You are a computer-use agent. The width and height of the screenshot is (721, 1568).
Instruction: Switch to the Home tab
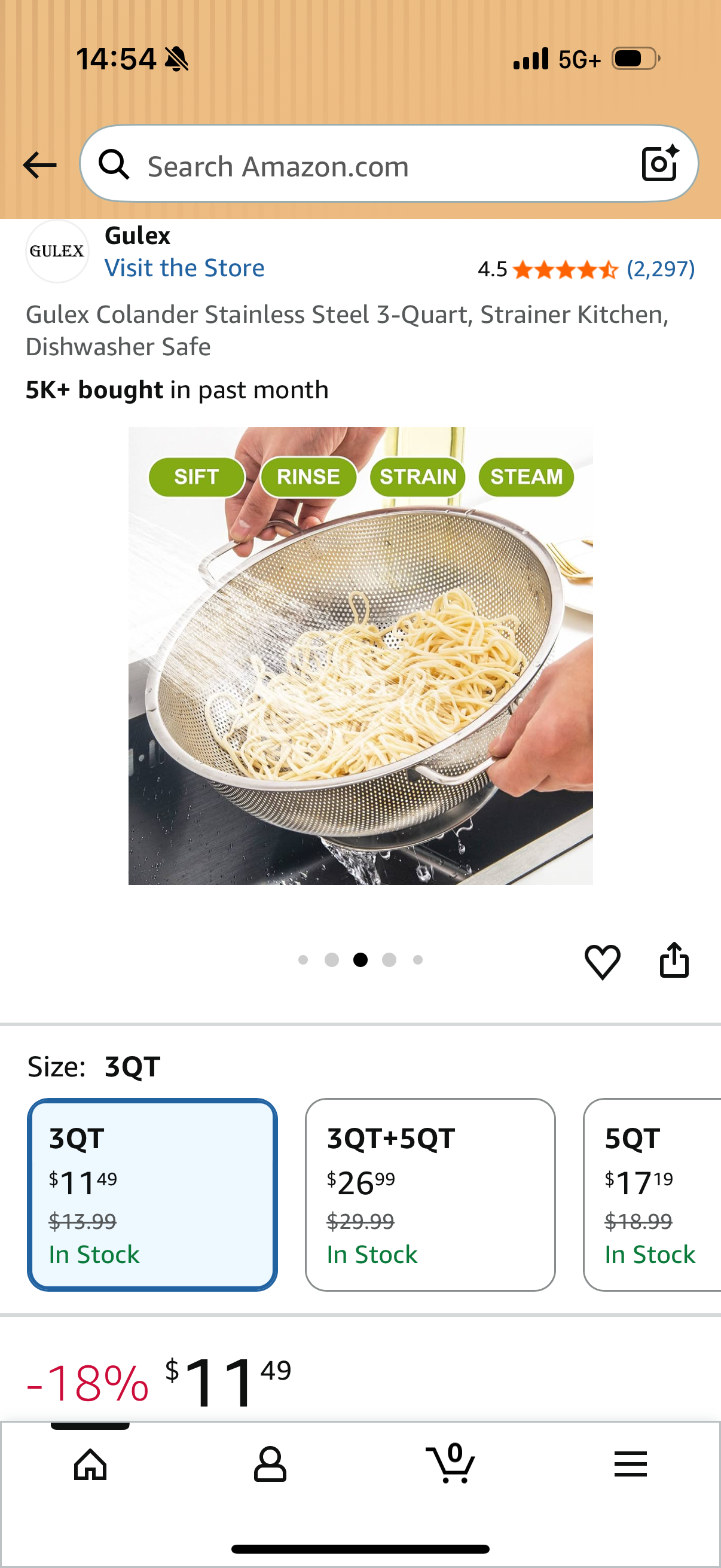pyautogui.click(x=90, y=1463)
